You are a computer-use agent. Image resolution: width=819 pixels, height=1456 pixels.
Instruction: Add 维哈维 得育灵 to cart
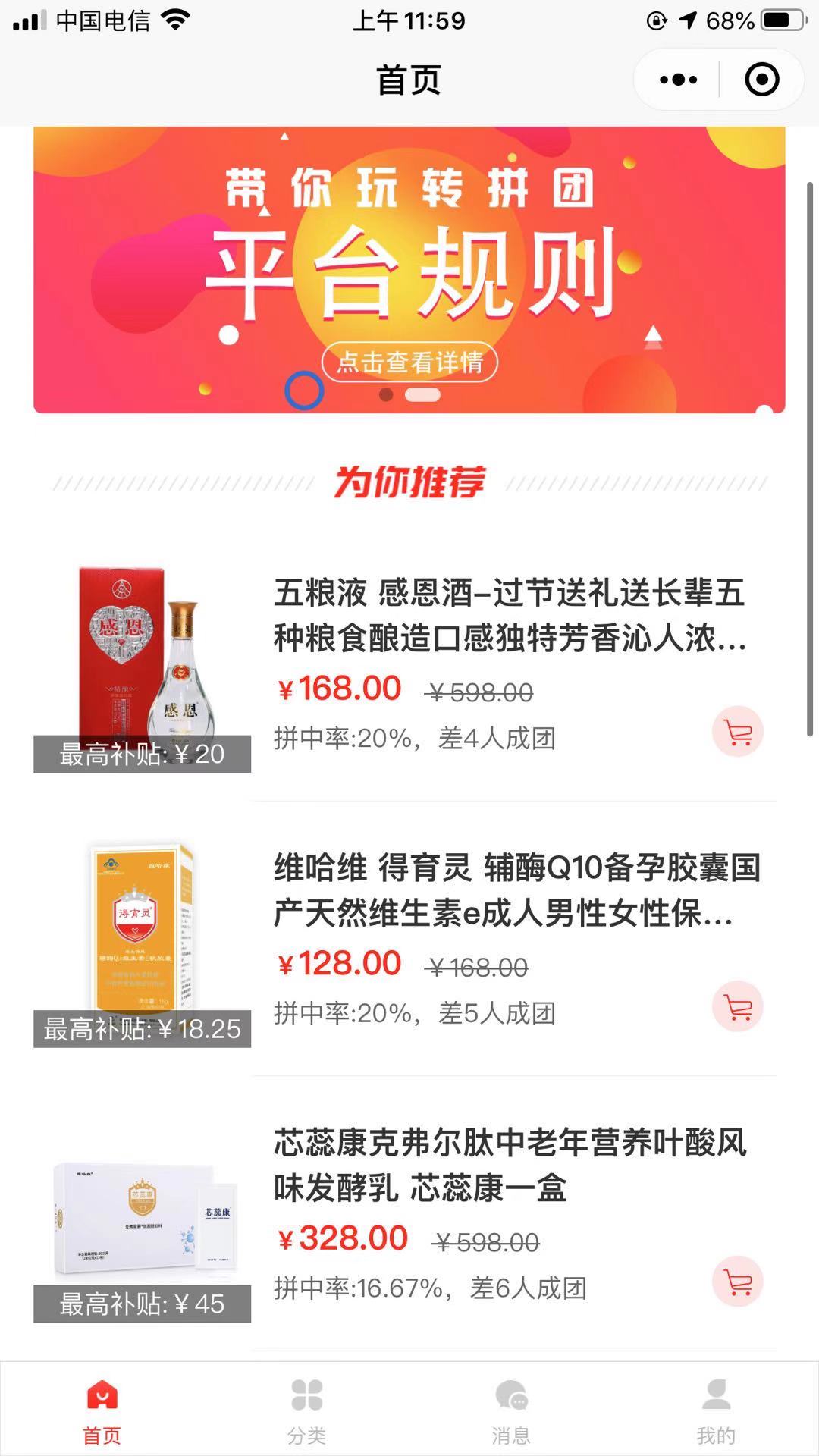(x=737, y=1007)
